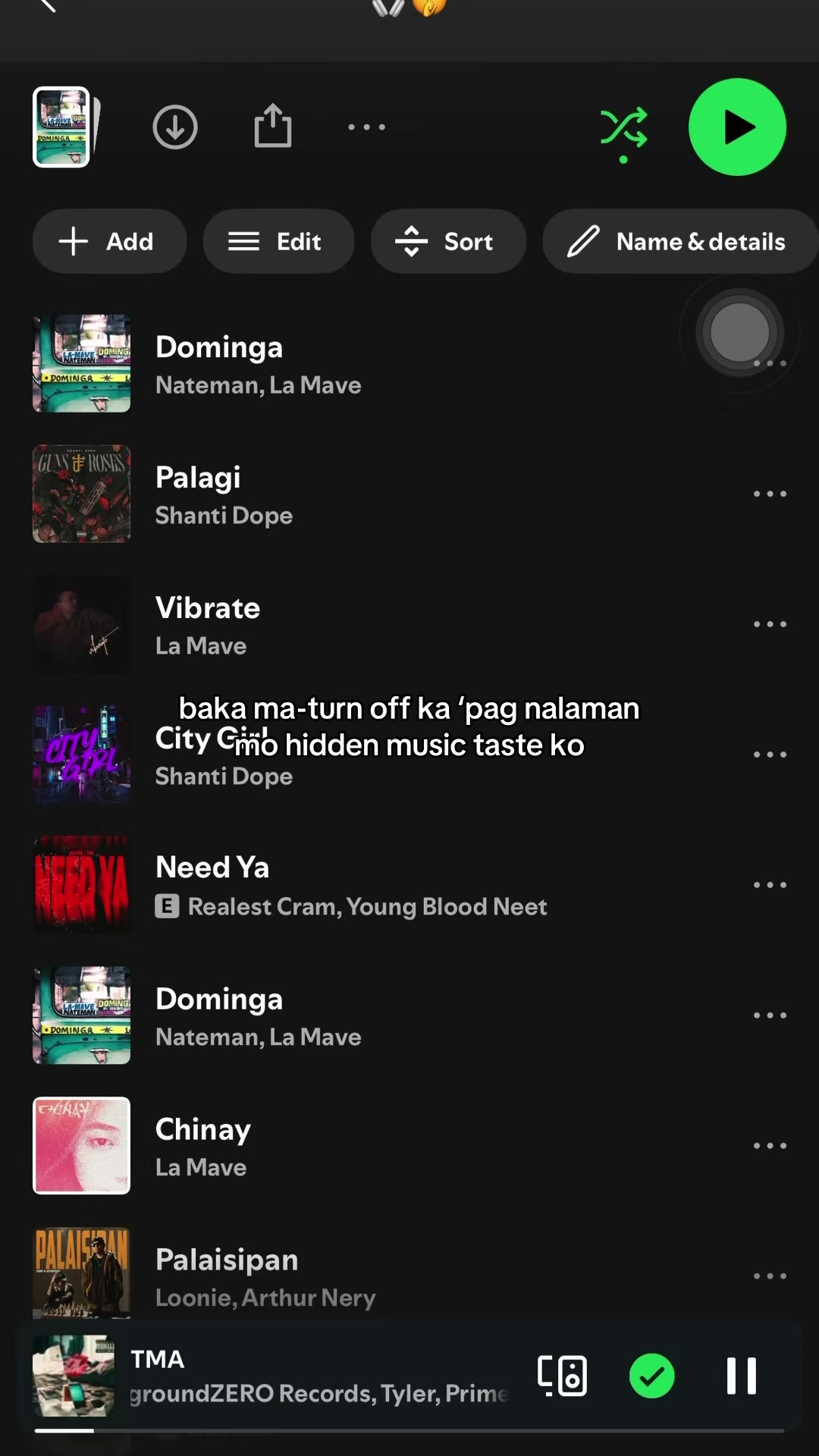The image size is (819, 1456).
Task: Tap the green saved checkmark for TMA
Action: click(652, 1376)
